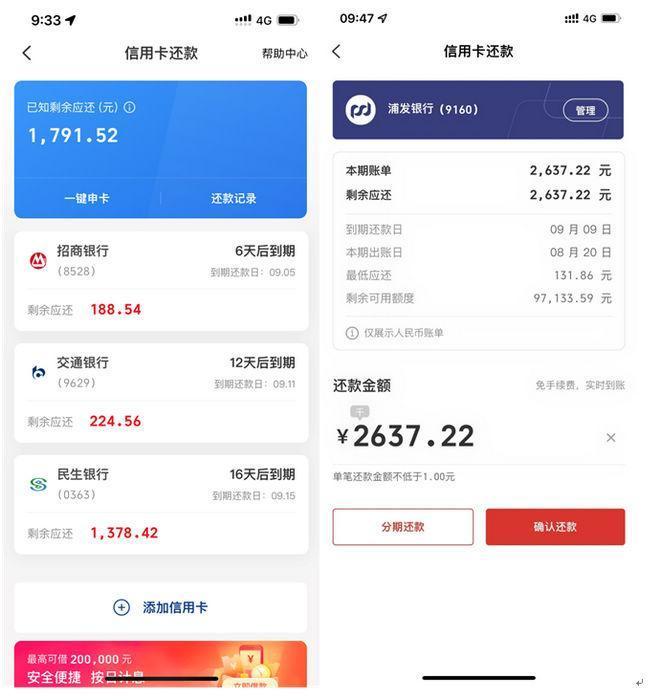Image resolution: width=661 pixels, height=700 pixels.
Task: Clear the entered repayment amount
Action: point(611,437)
